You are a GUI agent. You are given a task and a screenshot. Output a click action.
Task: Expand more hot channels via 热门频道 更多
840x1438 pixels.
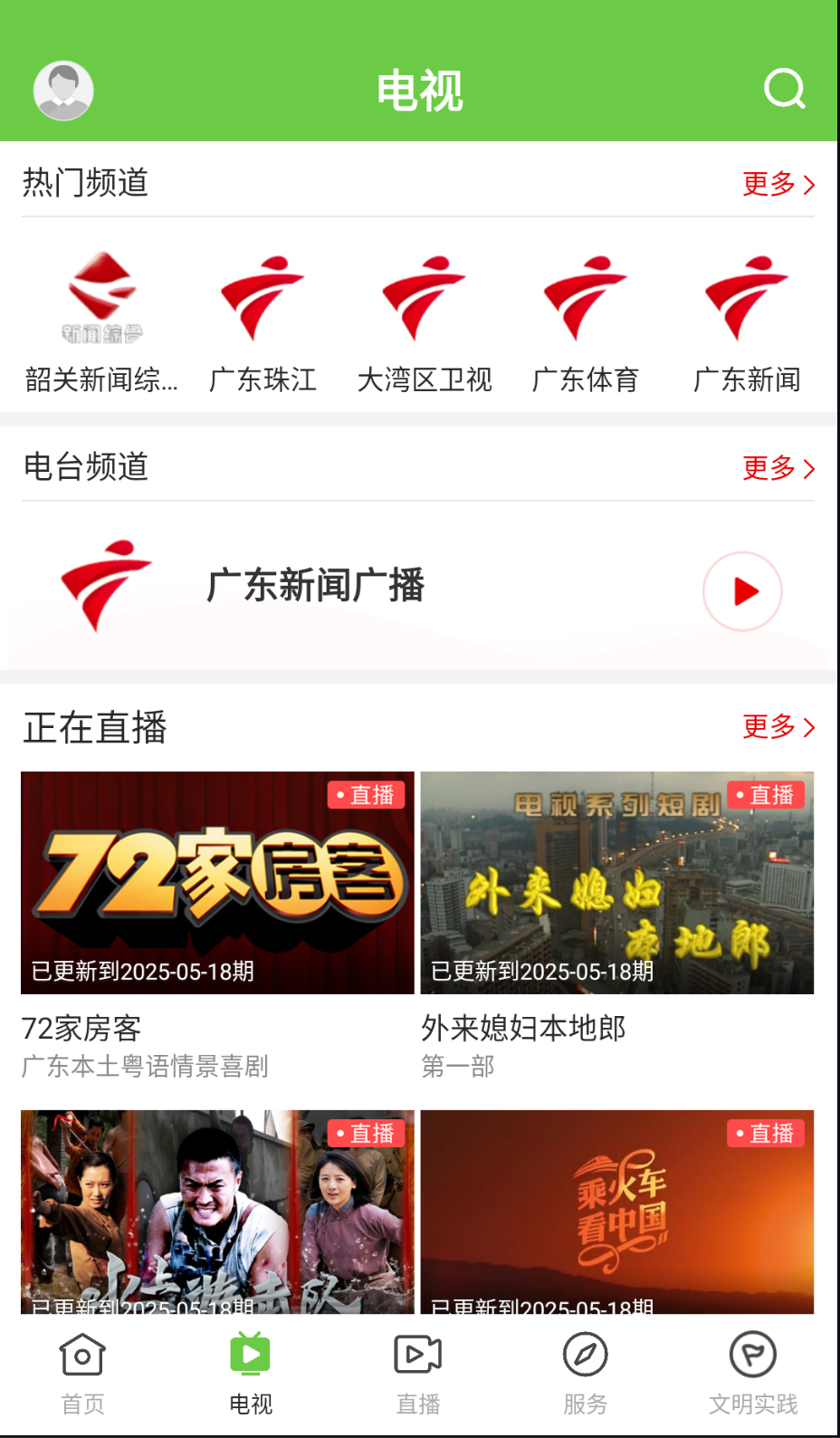pos(777,184)
